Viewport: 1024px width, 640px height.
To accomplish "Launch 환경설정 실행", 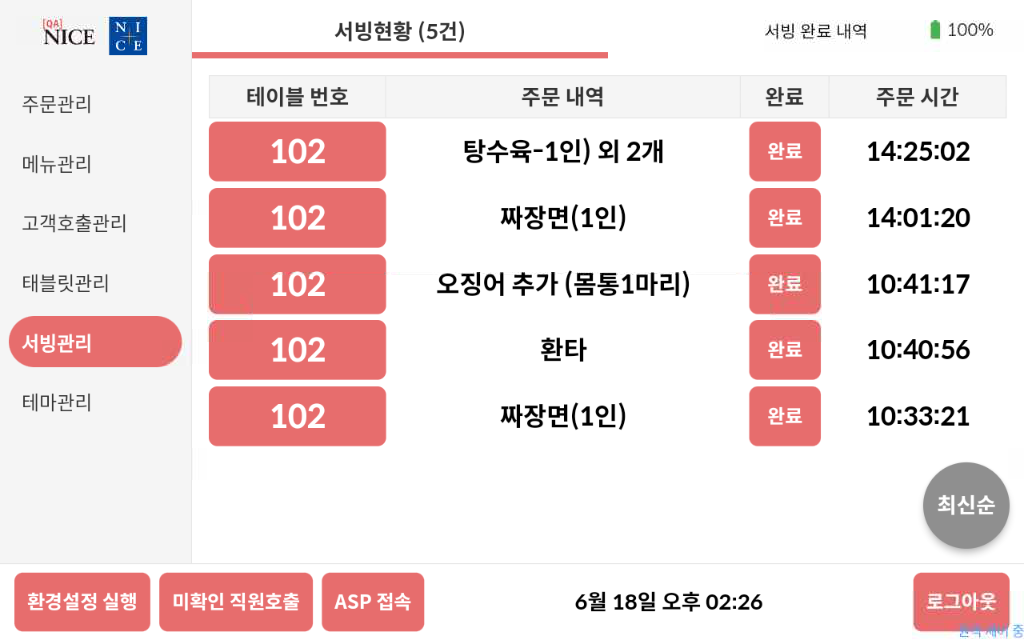I will tap(82, 602).
